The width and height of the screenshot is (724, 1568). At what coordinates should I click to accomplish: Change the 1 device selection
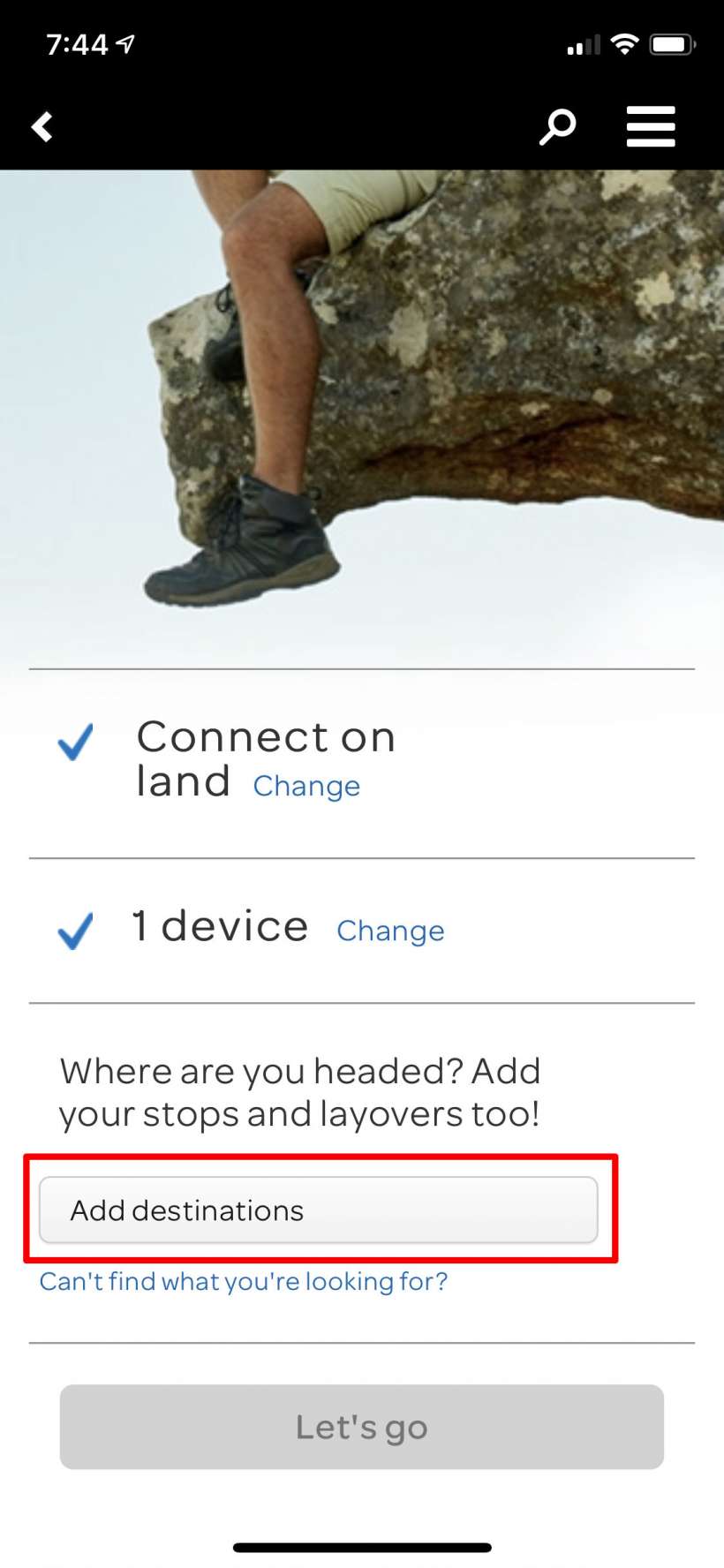click(390, 931)
